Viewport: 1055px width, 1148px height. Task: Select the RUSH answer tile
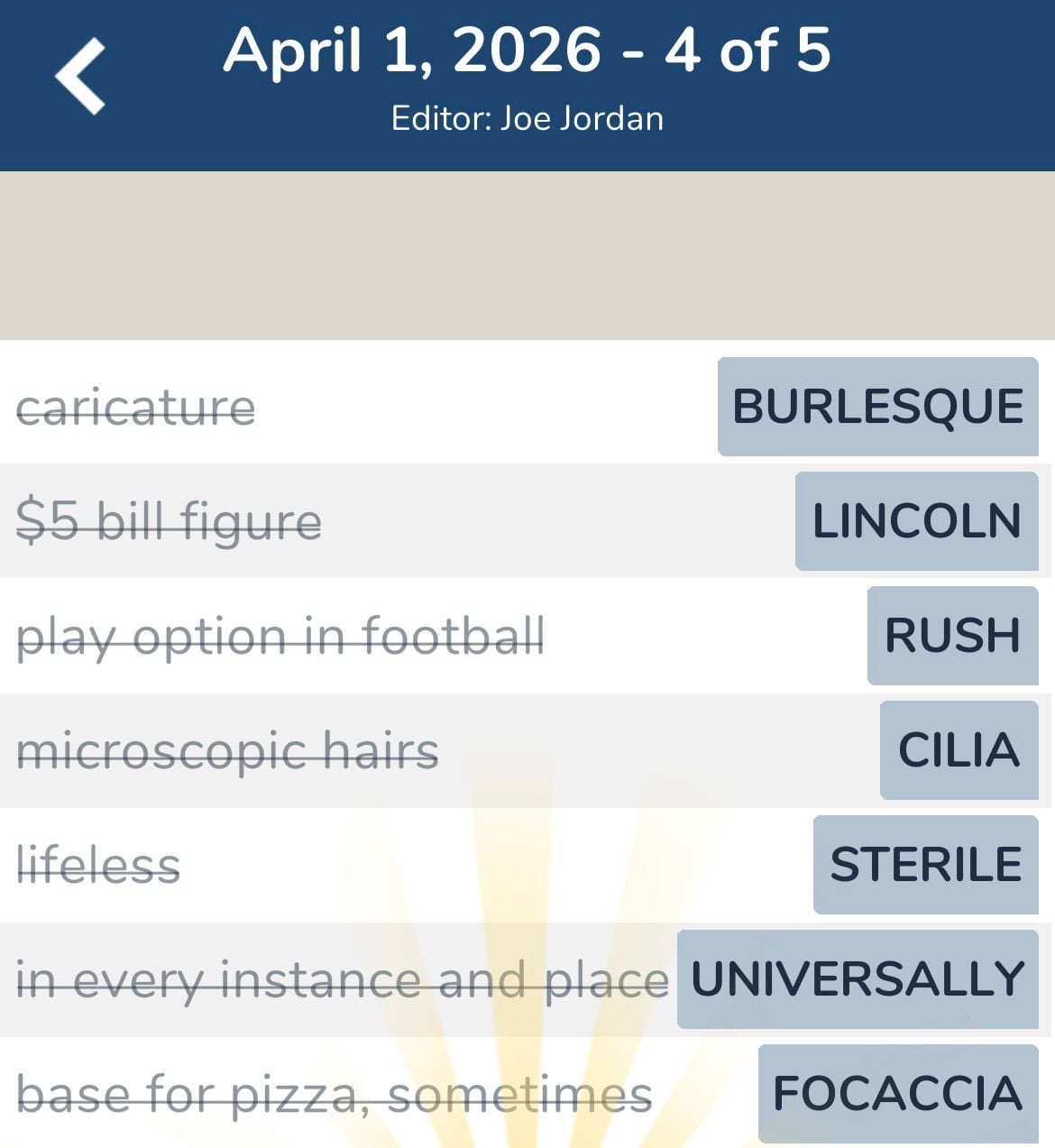click(952, 635)
